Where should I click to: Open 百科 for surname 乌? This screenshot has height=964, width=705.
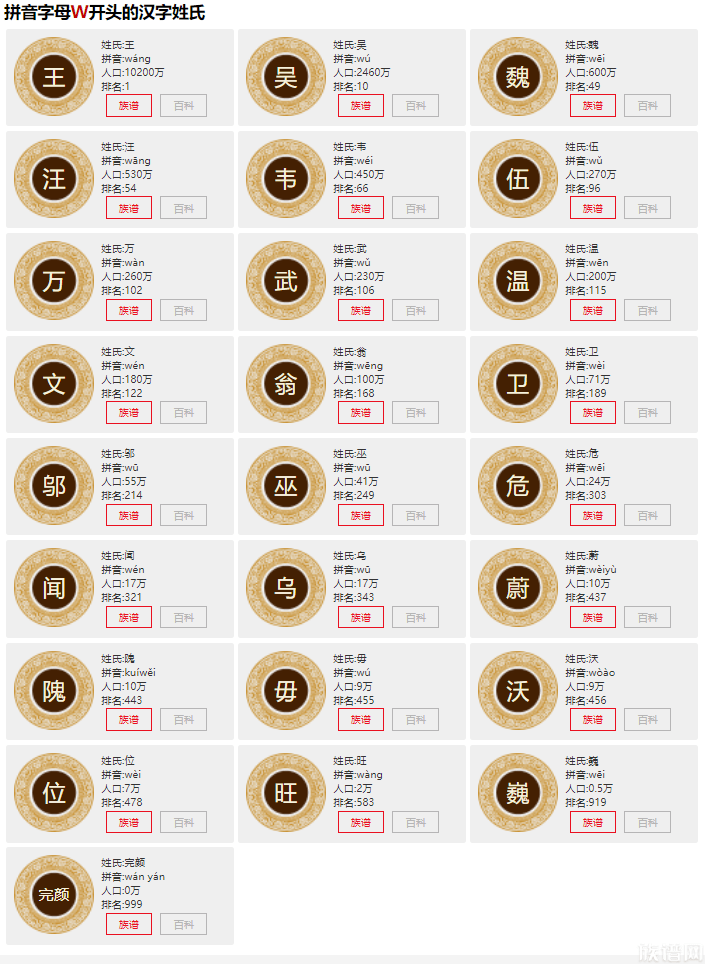pyautogui.click(x=415, y=617)
